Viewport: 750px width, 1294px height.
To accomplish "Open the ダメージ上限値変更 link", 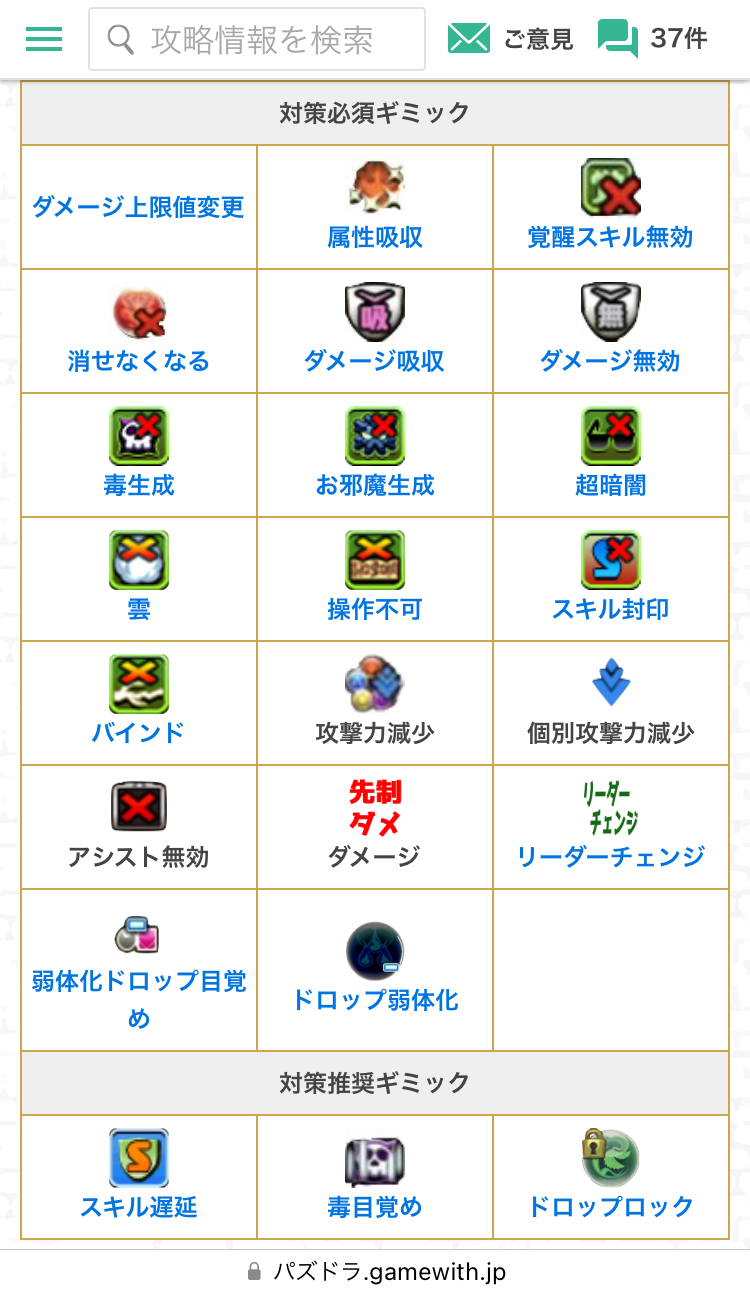I will tap(138, 207).
